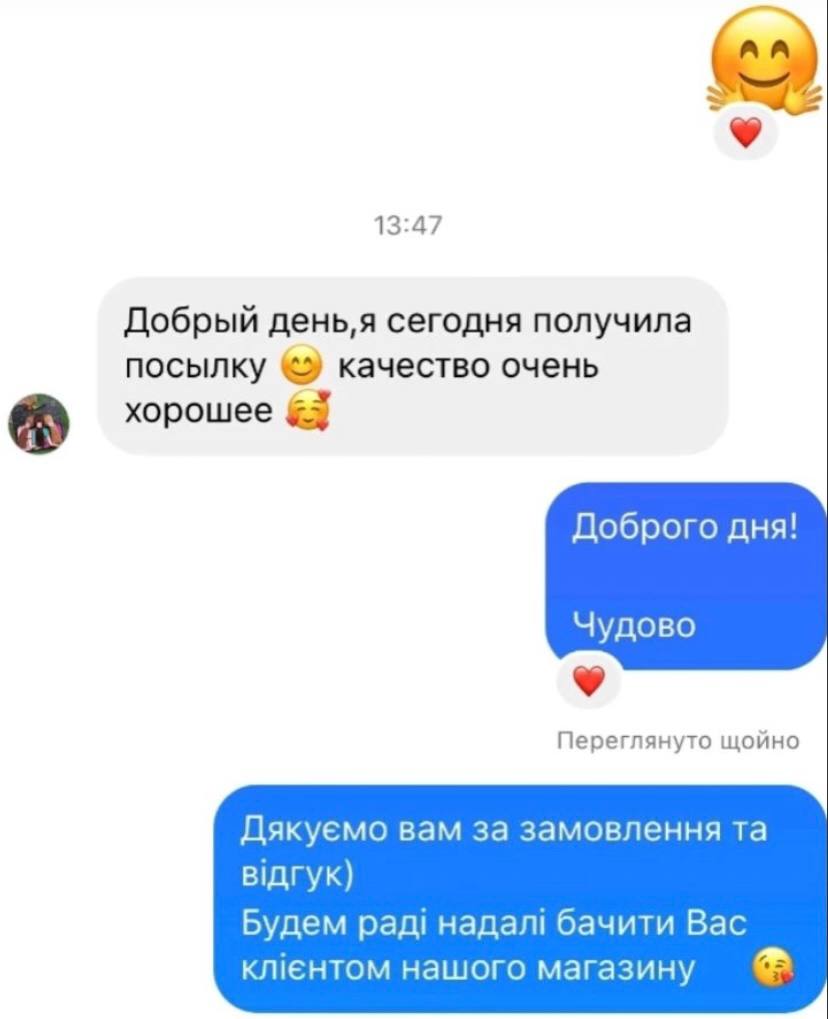Tap the heart reaction under the hugging emoji

[746, 131]
